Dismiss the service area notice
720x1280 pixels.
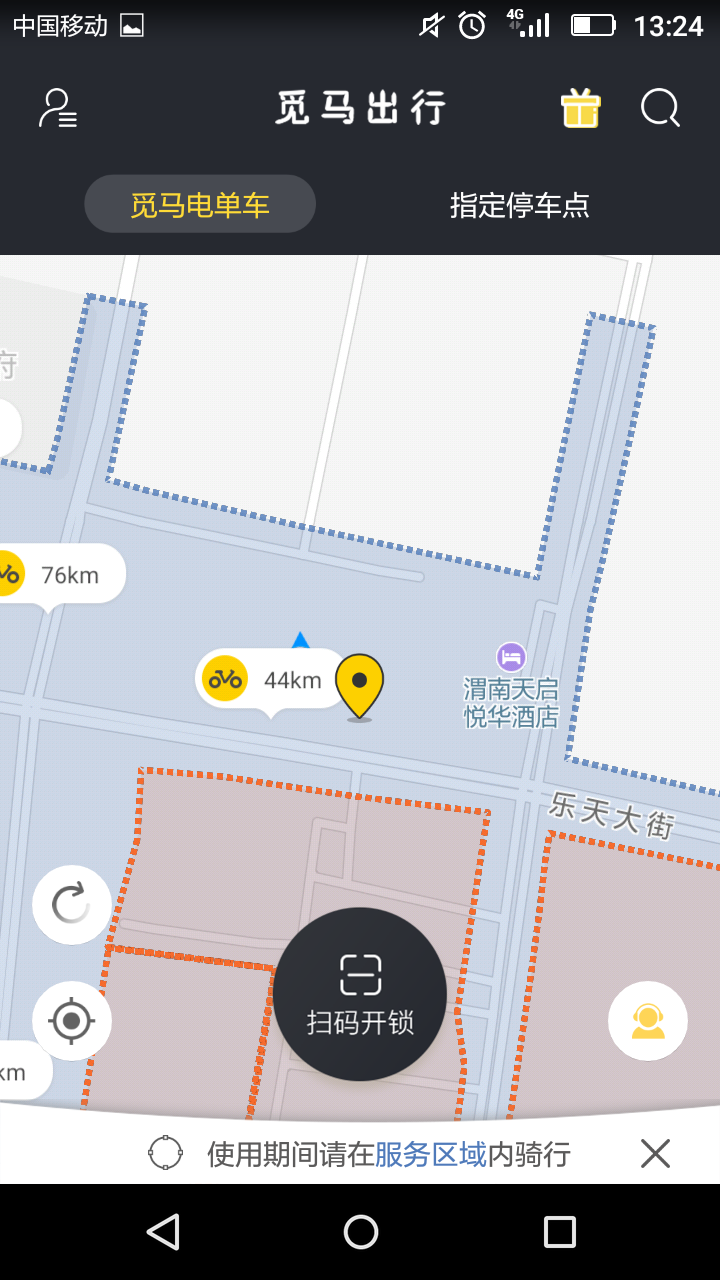click(x=655, y=1154)
